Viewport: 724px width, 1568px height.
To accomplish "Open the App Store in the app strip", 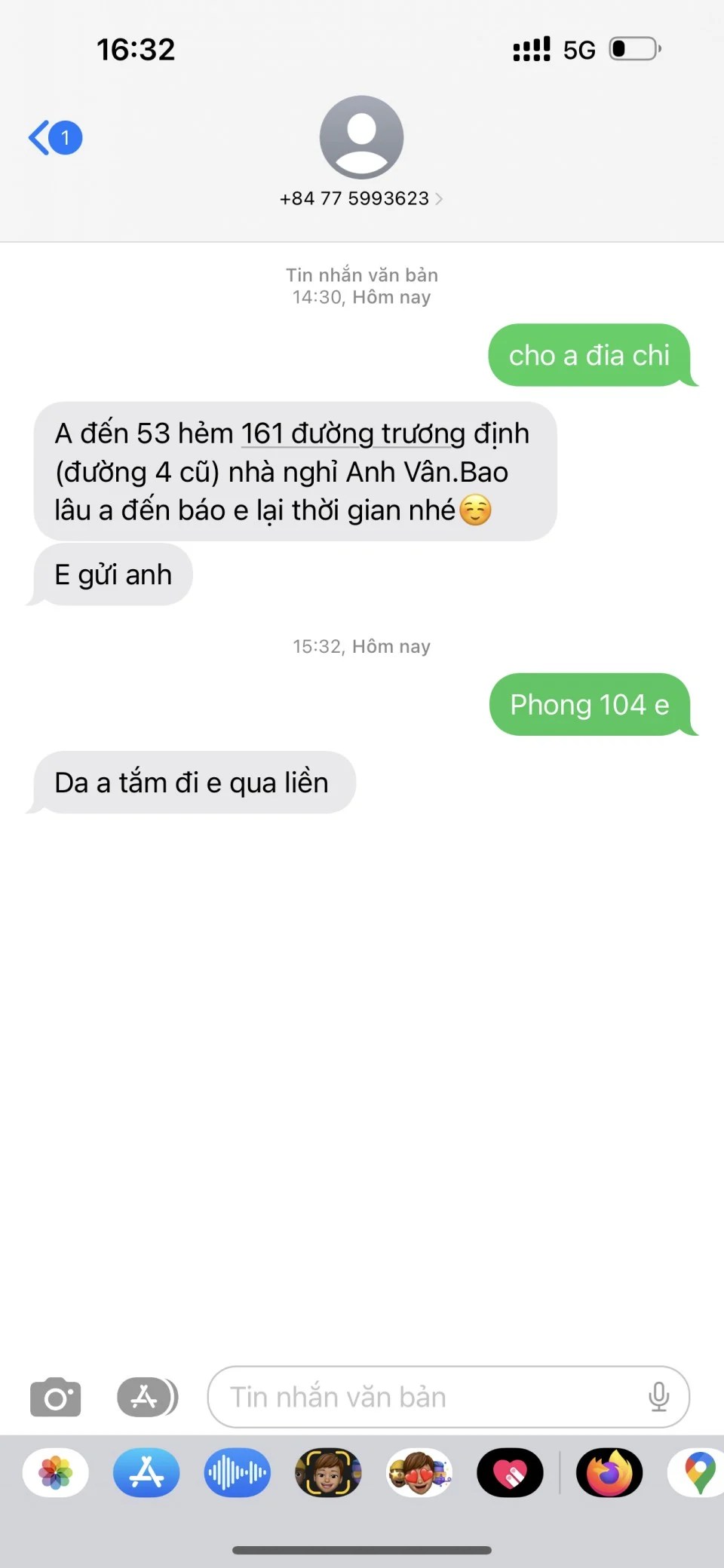I will pos(146,1472).
